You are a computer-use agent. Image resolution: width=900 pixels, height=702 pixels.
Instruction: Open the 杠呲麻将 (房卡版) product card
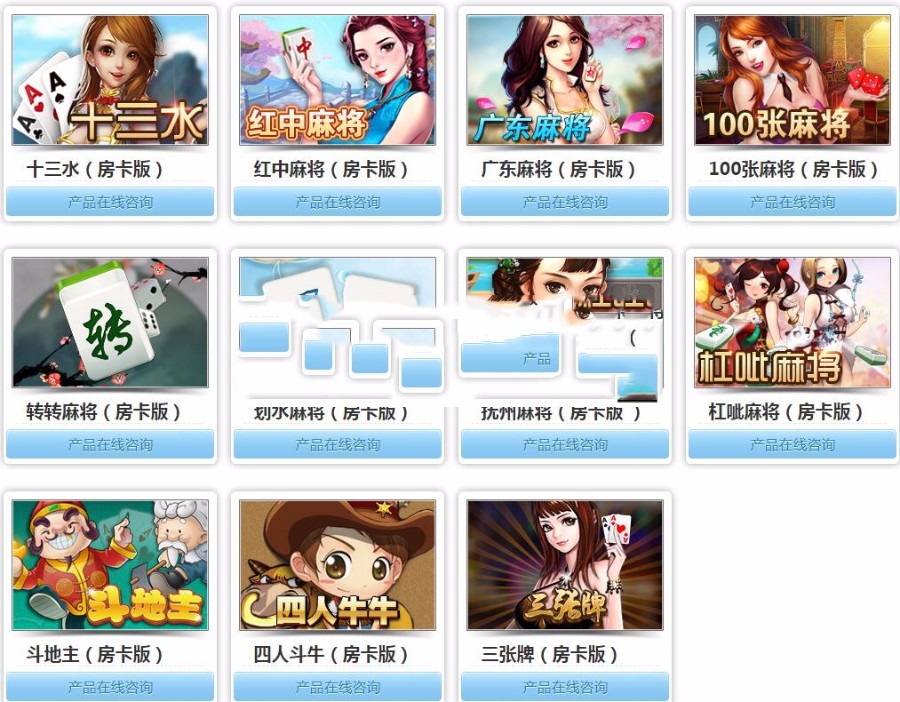coord(792,322)
